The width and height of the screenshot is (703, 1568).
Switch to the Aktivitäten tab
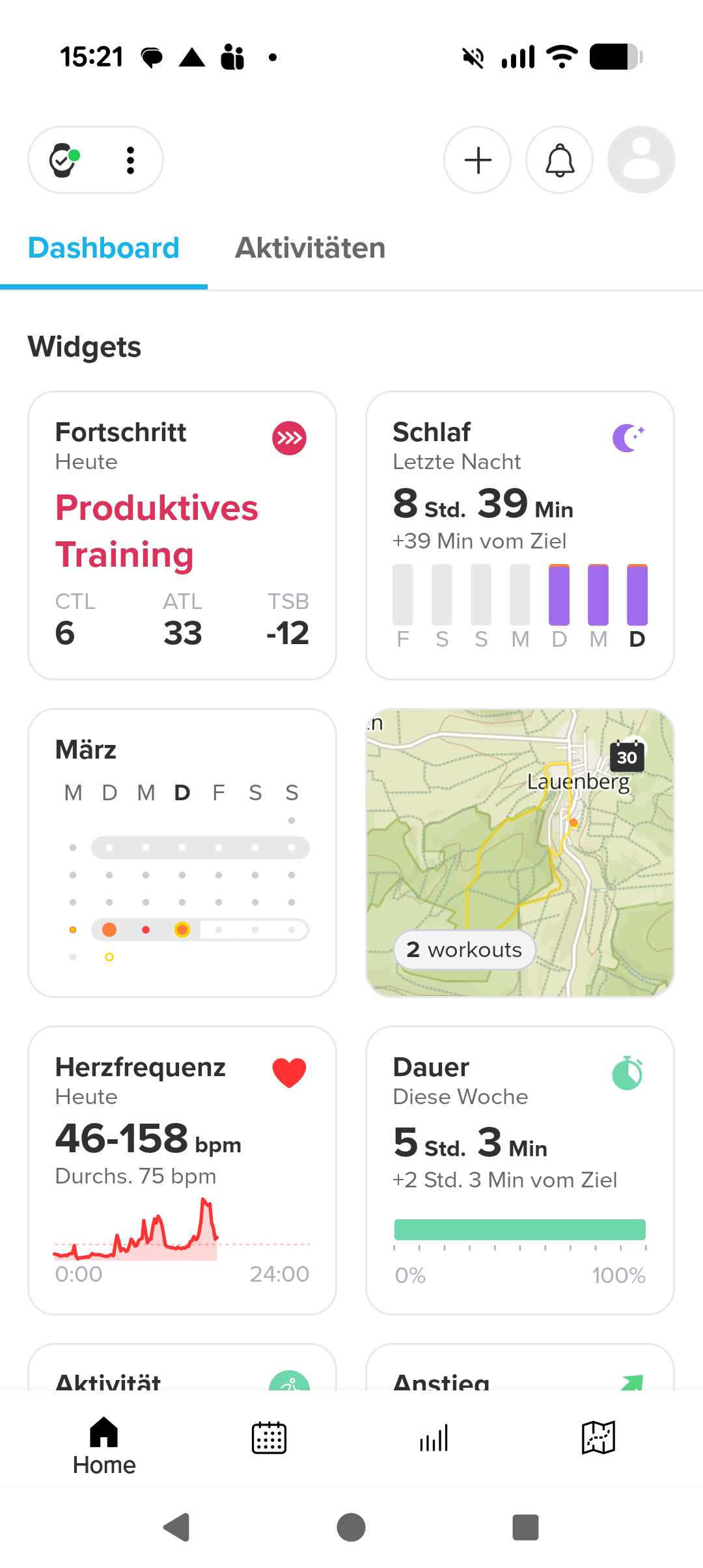pos(310,248)
